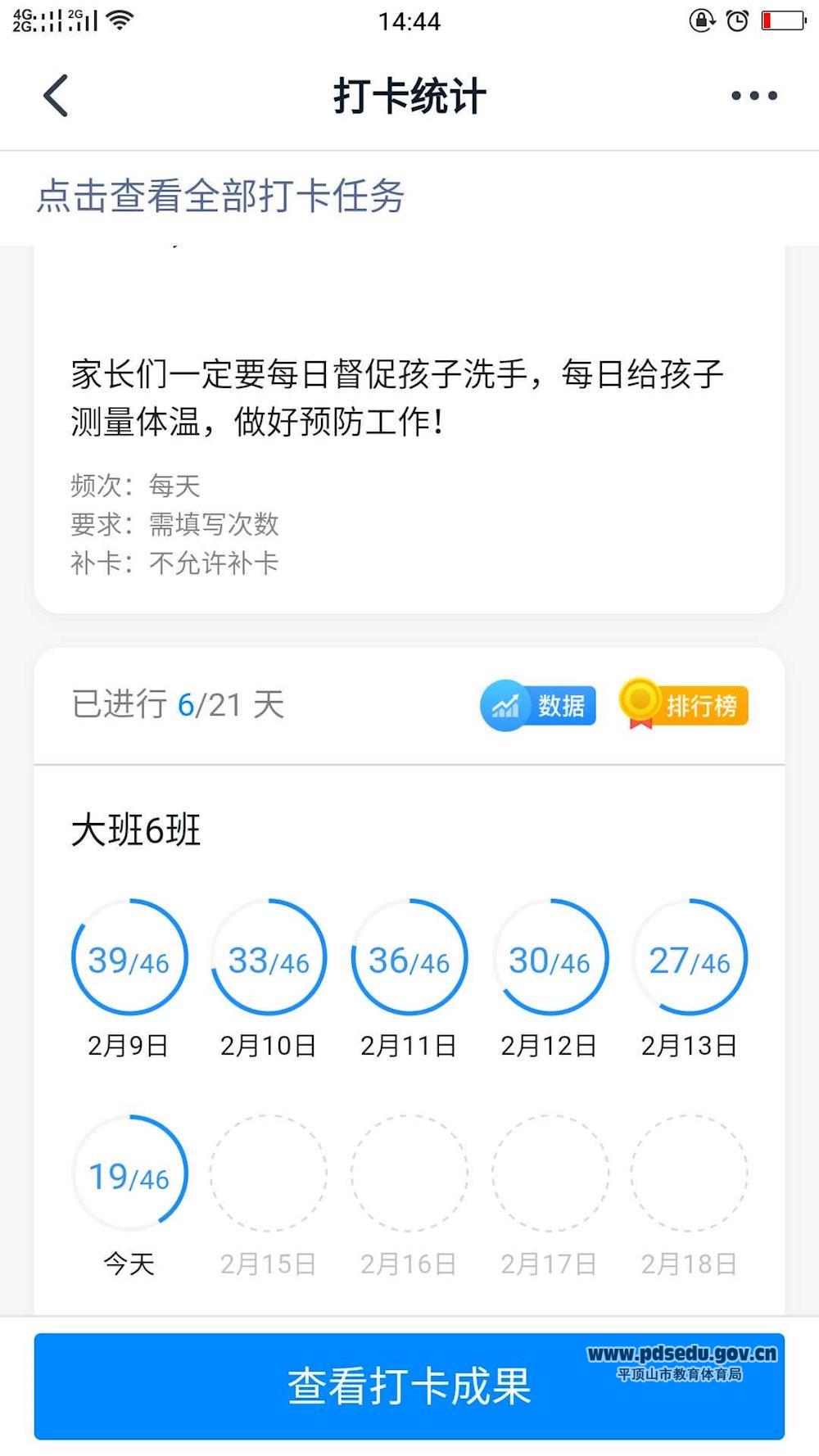
Task: Open the 2月13日 check-in circle
Action: pyautogui.click(x=690, y=957)
